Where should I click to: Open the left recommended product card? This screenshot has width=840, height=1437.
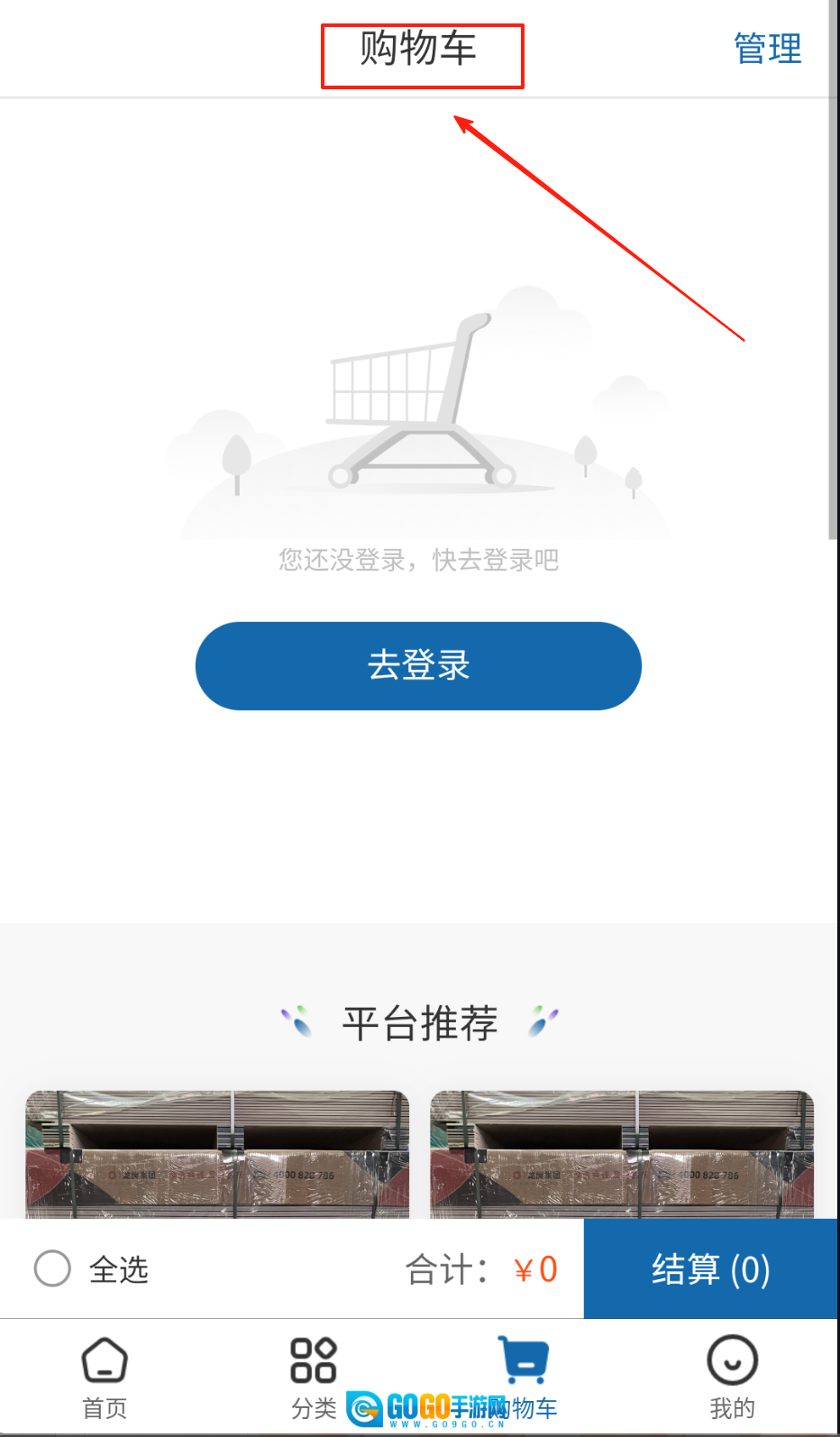tap(217, 1154)
